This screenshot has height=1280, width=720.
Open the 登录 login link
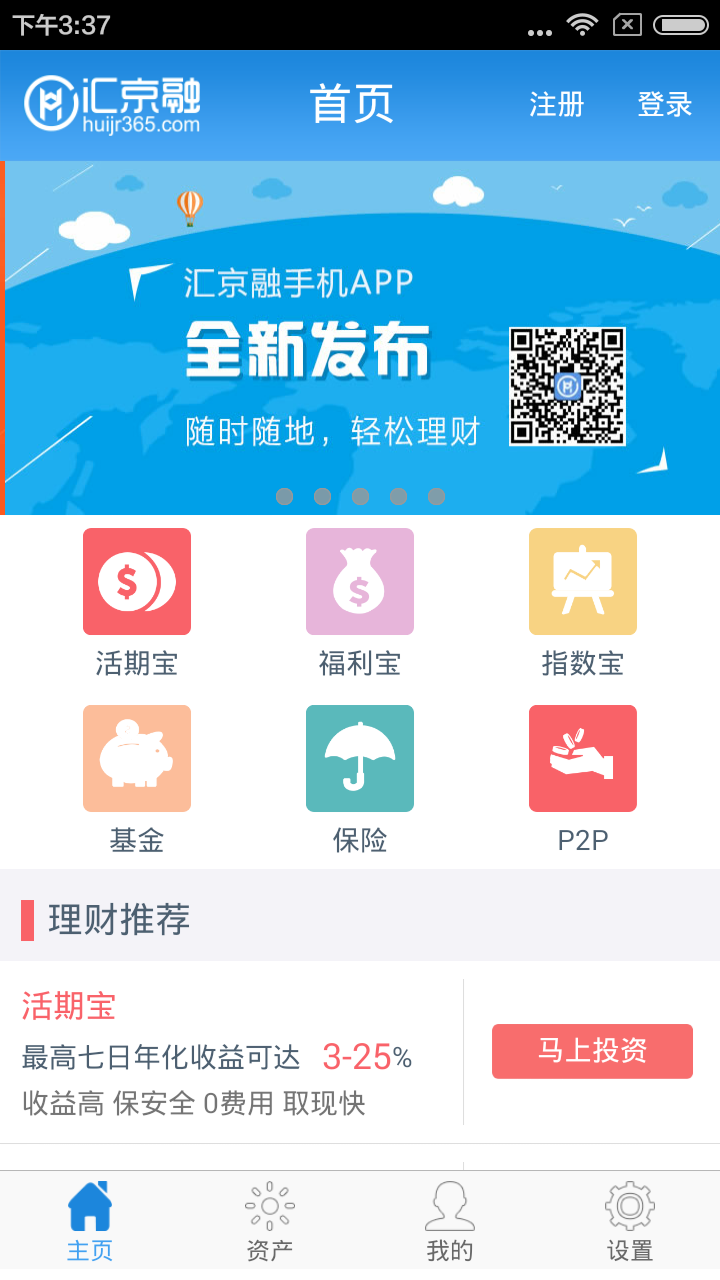(663, 105)
